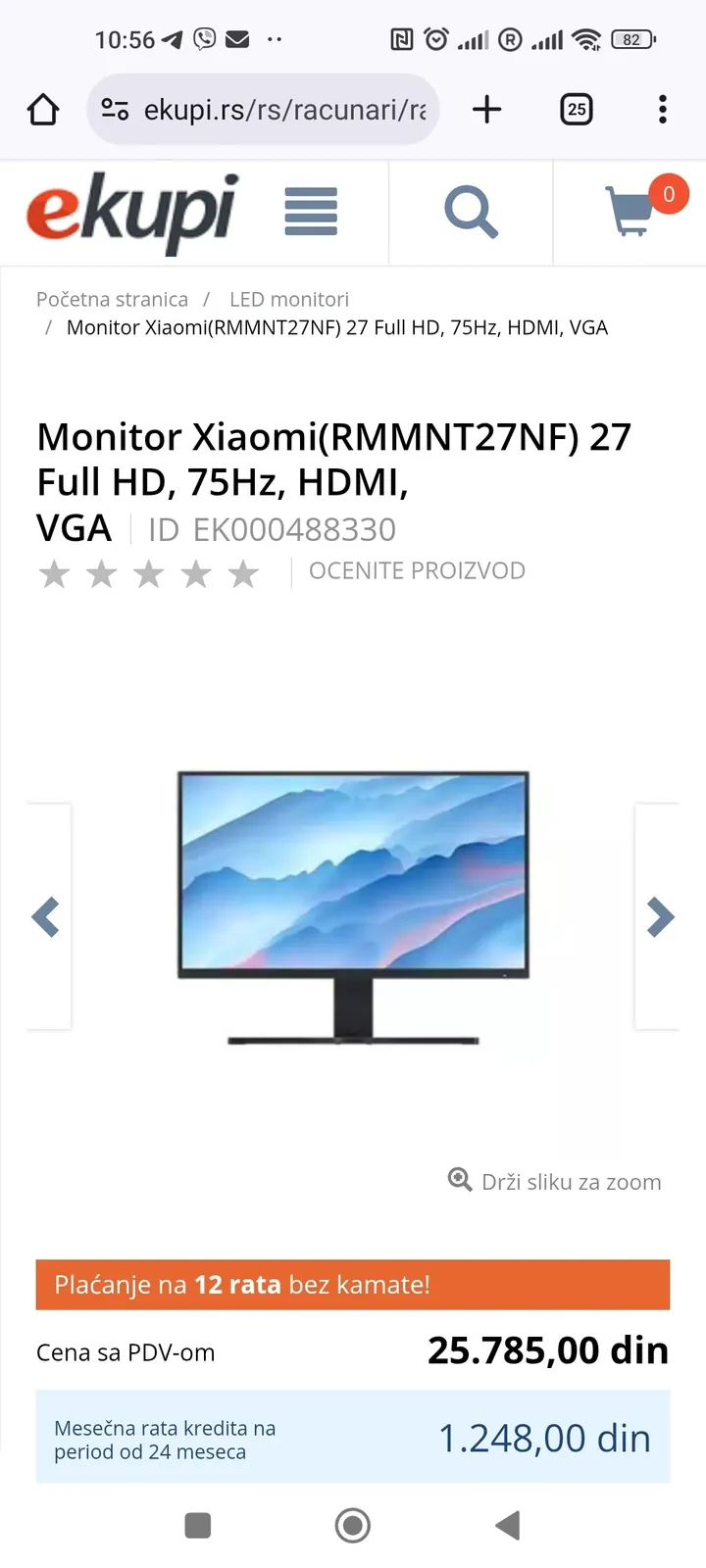Tap the system back button

(508, 1525)
